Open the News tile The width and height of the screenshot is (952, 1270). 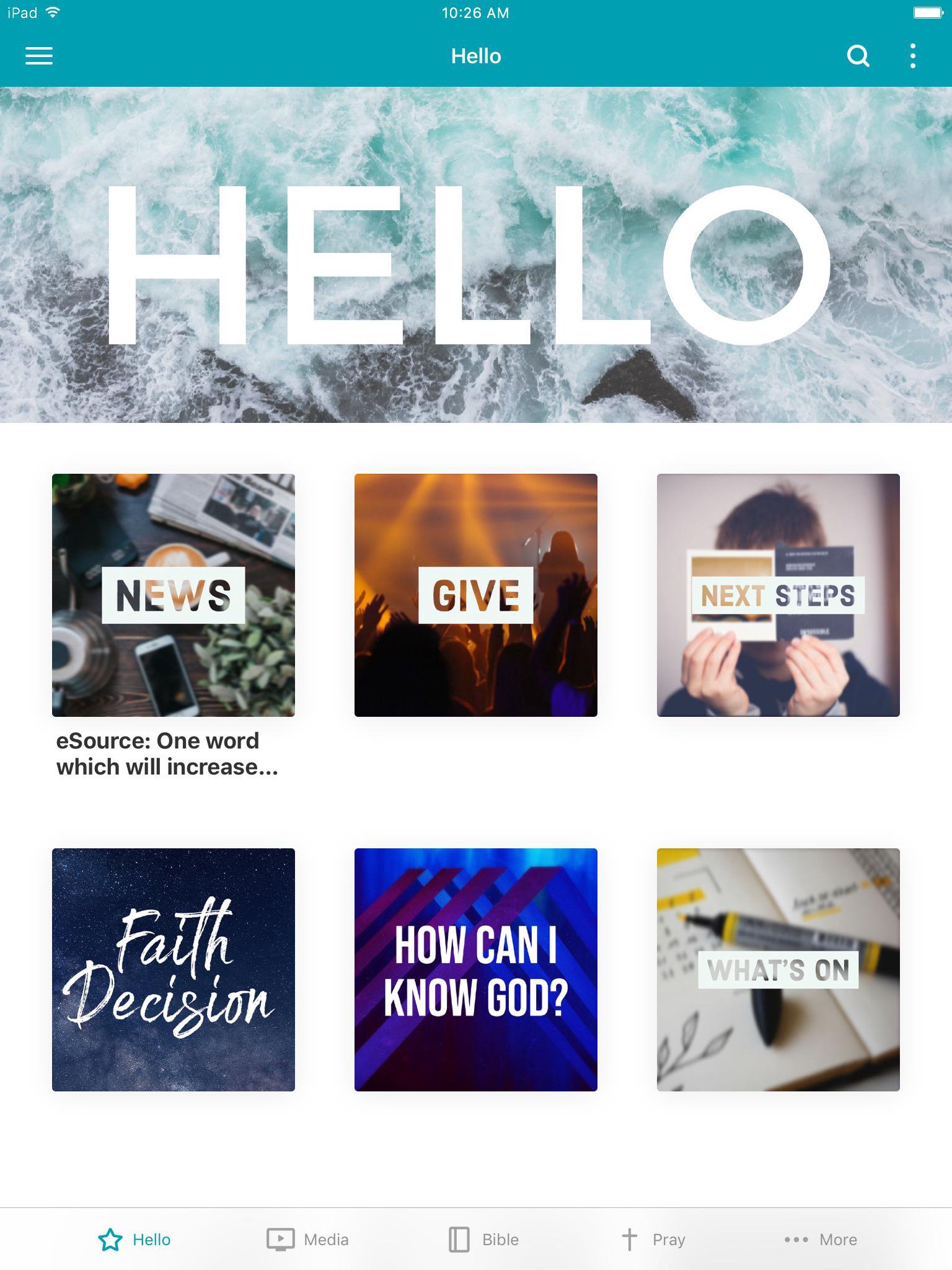pyautogui.click(x=174, y=595)
